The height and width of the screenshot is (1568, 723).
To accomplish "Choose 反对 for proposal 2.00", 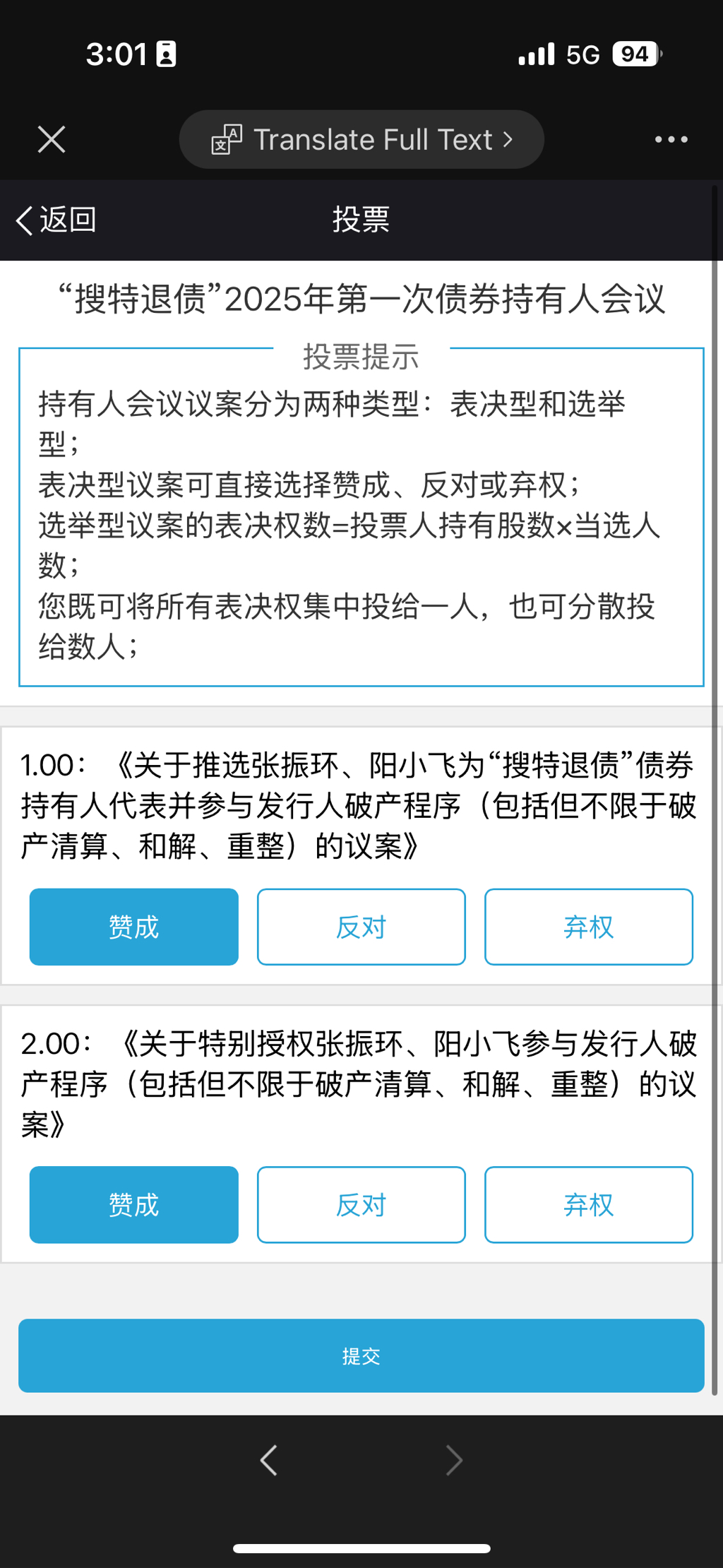I will pos(361,1204).
